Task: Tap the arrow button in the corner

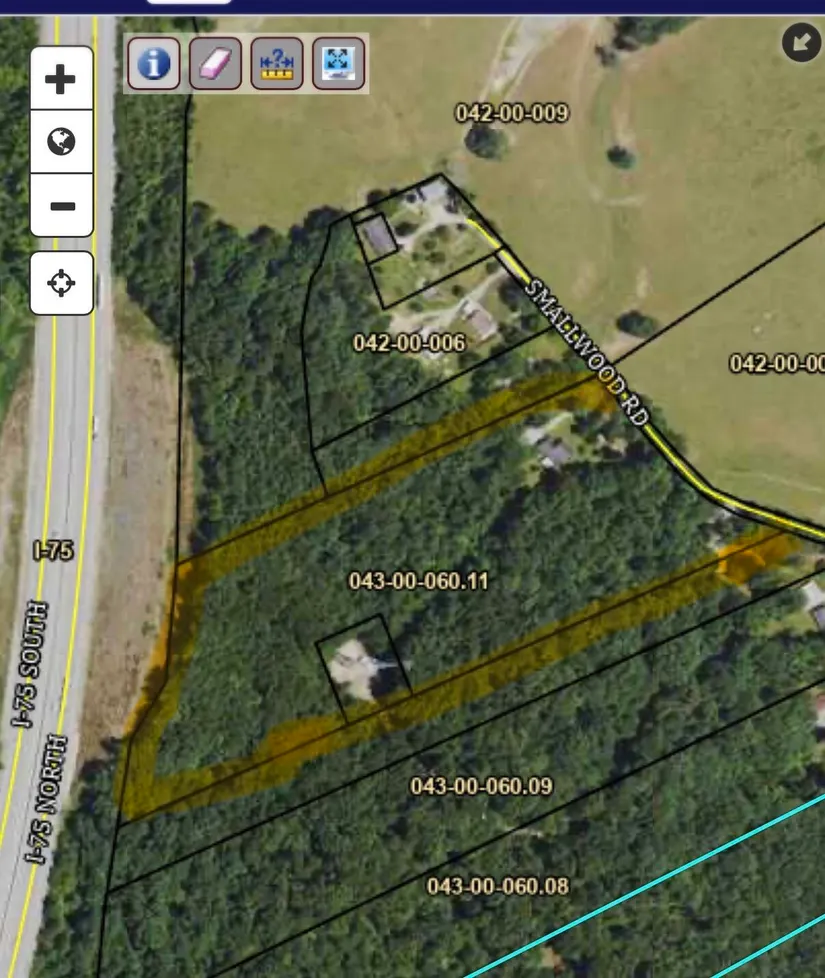Action: click(x=800, y=43)
